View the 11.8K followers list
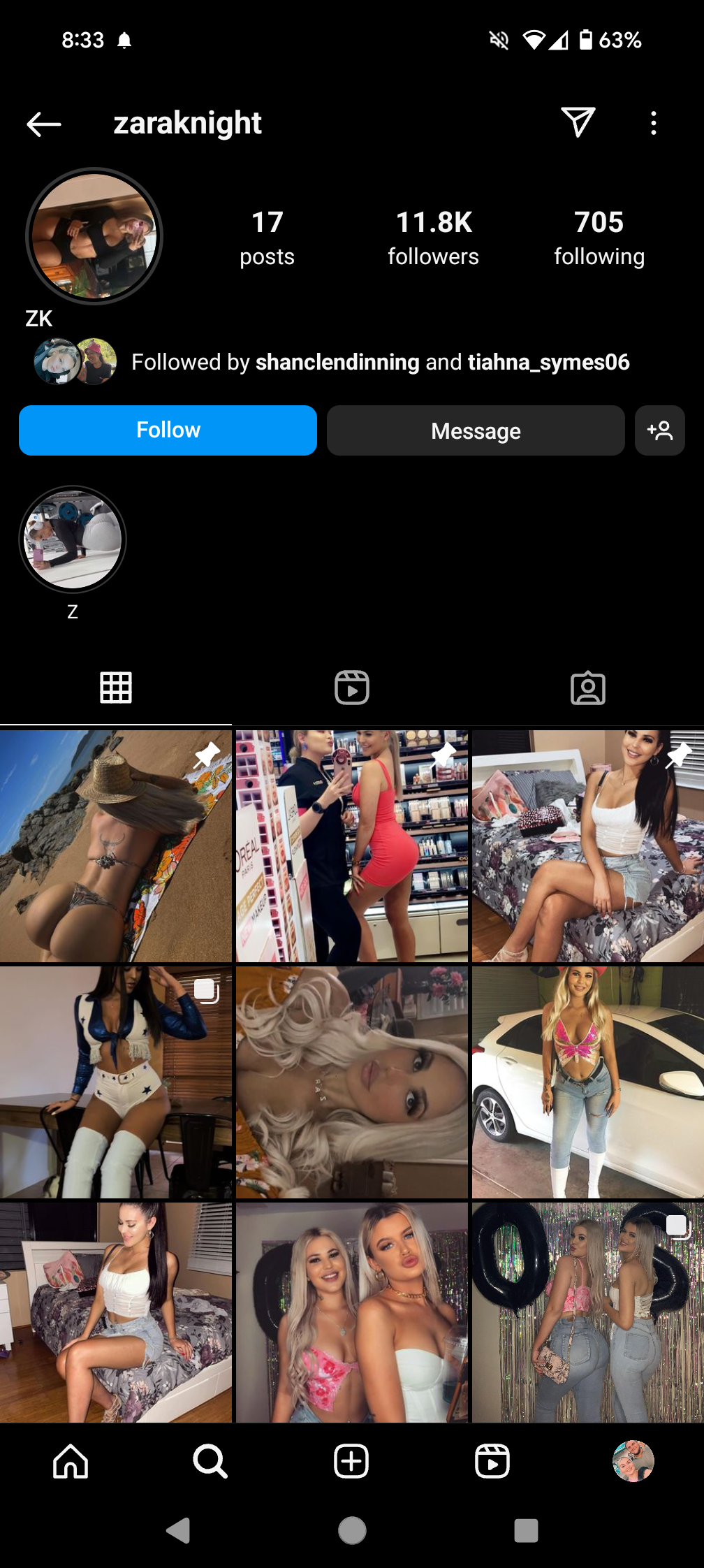704x1568 pixels. pyautogui.click(x=433, y=238)
